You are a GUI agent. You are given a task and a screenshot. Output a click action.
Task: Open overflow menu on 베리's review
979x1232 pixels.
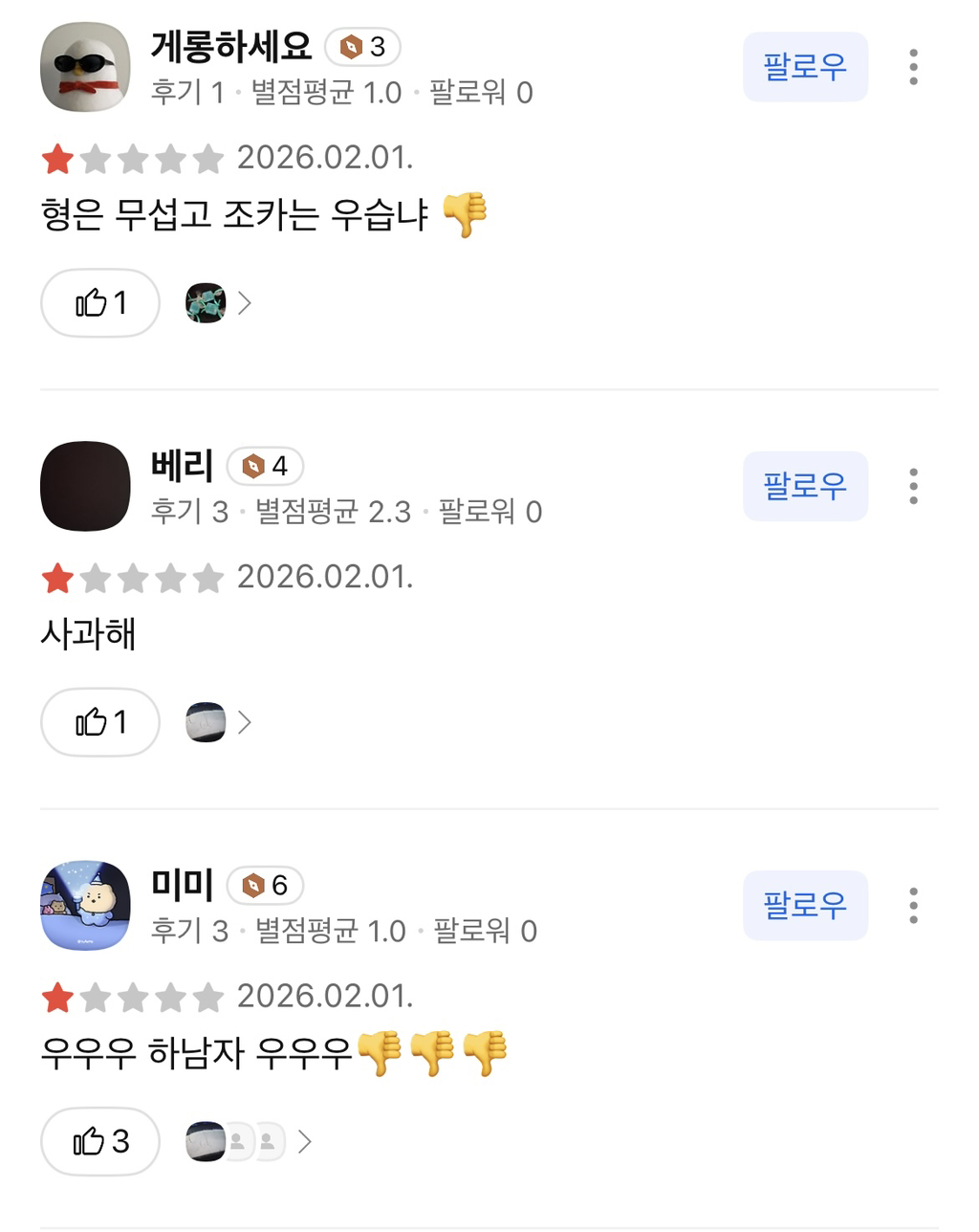pyautogui.click(x=913, y=486)
